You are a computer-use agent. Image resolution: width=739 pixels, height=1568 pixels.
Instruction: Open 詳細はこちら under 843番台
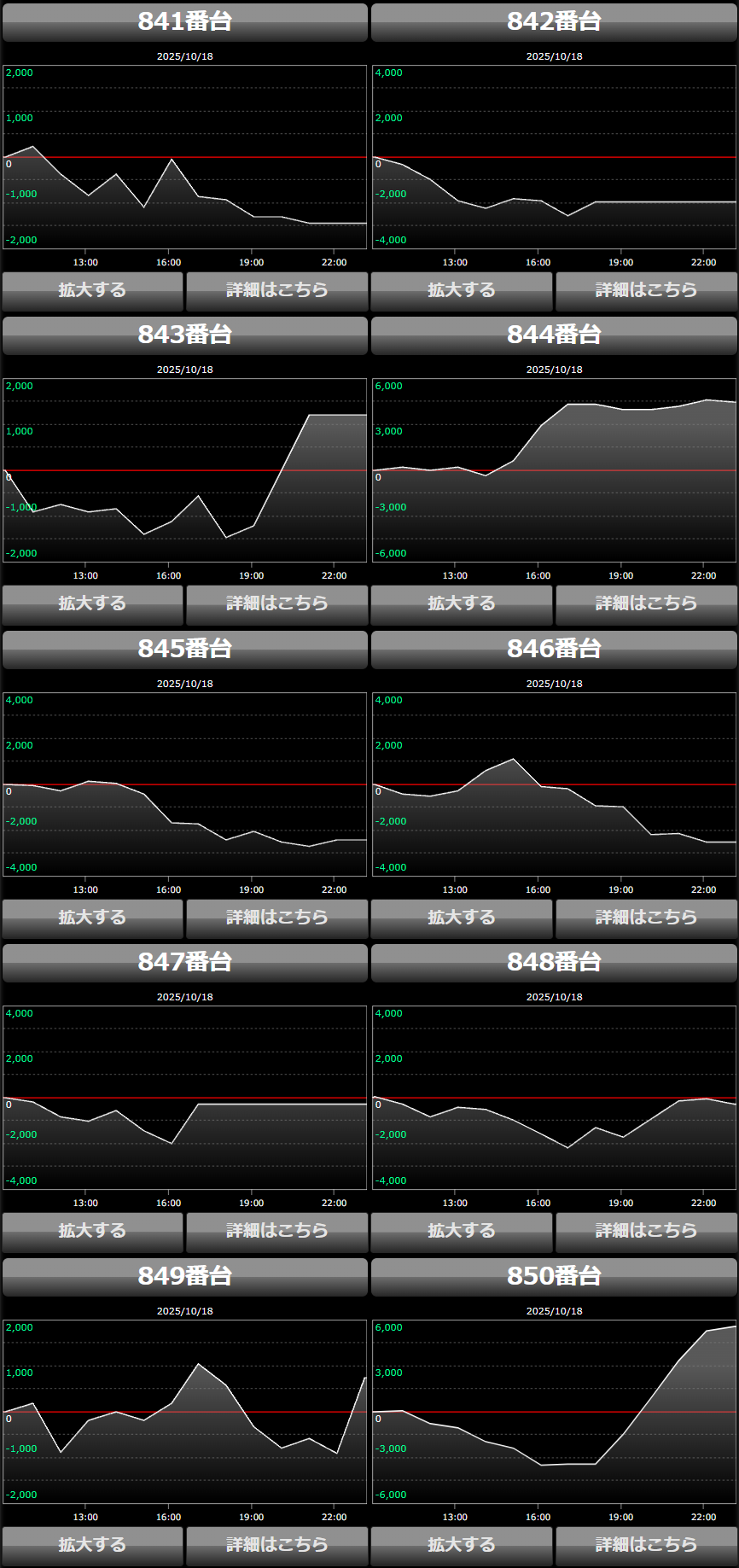(x=276, y=603)
